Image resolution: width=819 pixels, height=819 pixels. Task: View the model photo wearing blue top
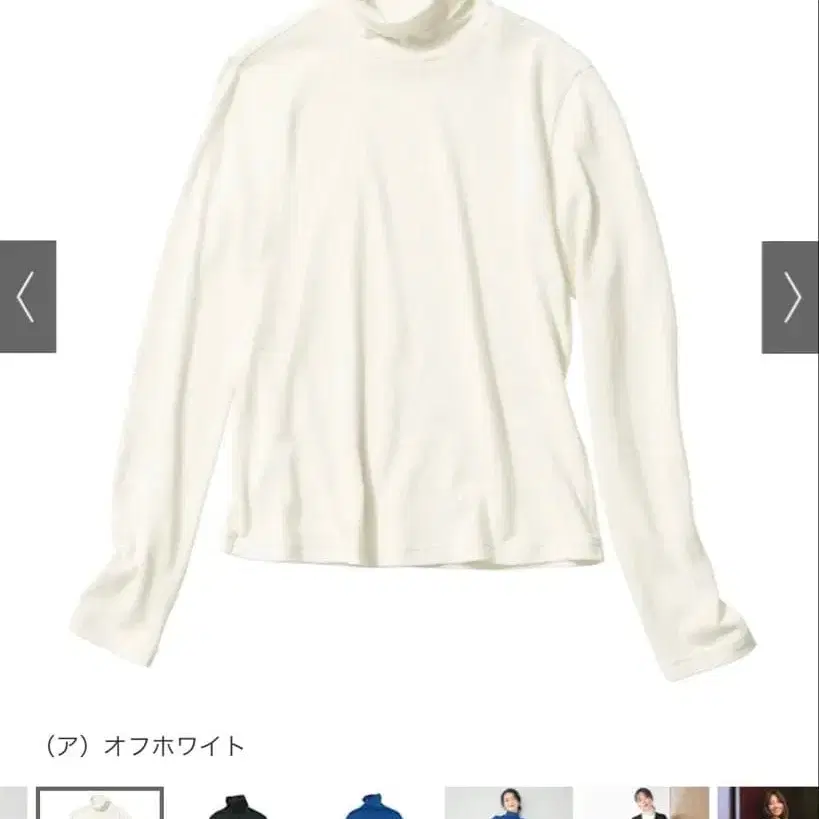pos(508,804)
